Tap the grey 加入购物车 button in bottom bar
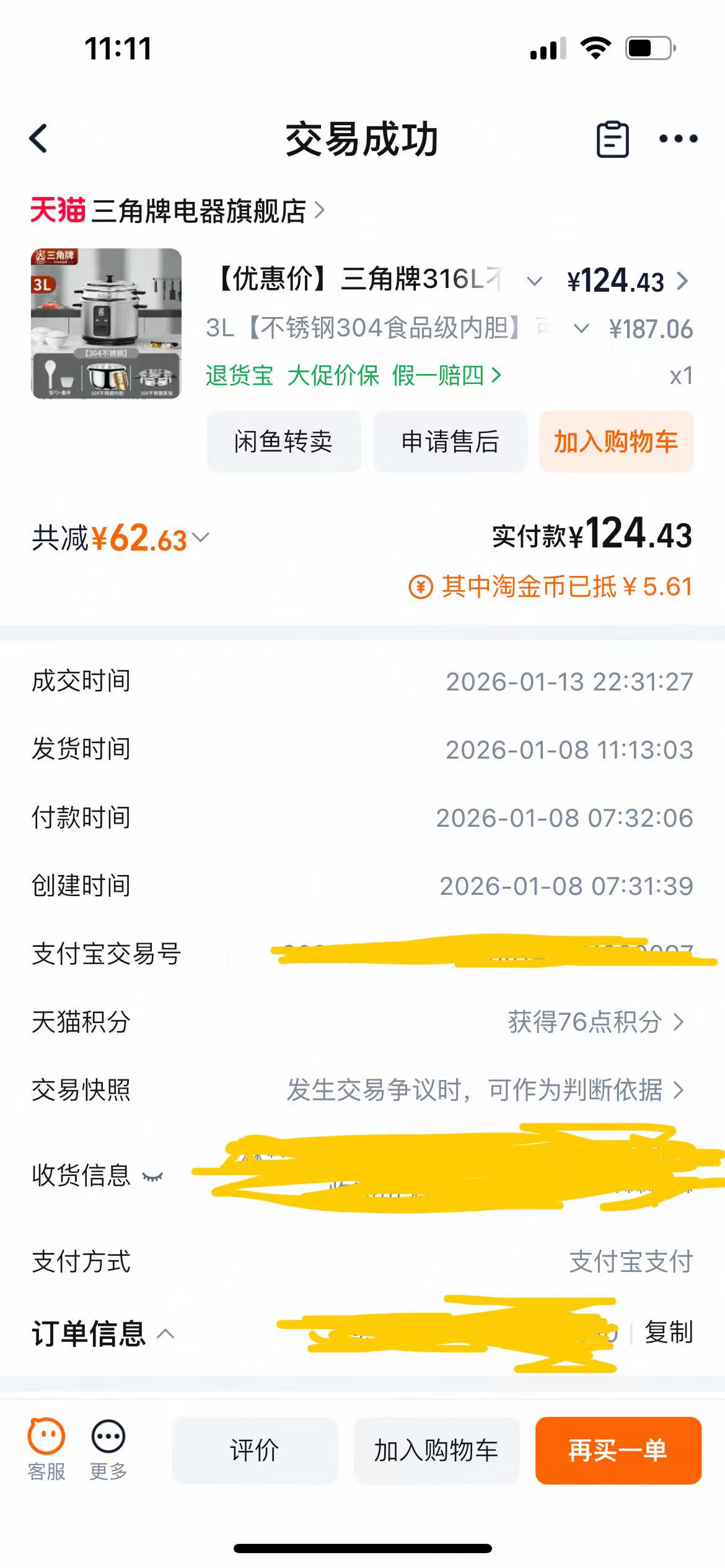The width and height of the screenshot is (725, 1568). point(436,1450)
